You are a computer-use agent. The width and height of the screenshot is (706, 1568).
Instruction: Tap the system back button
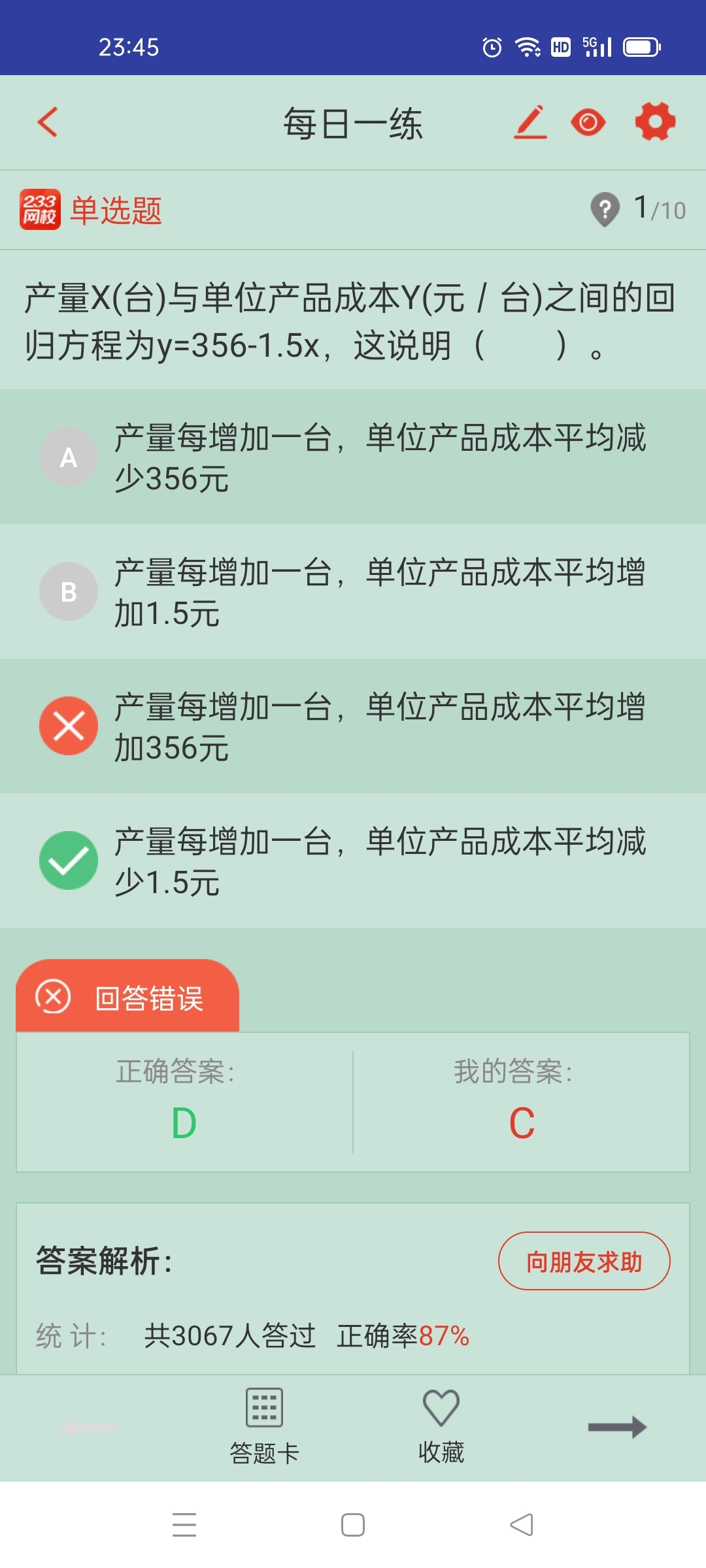point(522,1525)
